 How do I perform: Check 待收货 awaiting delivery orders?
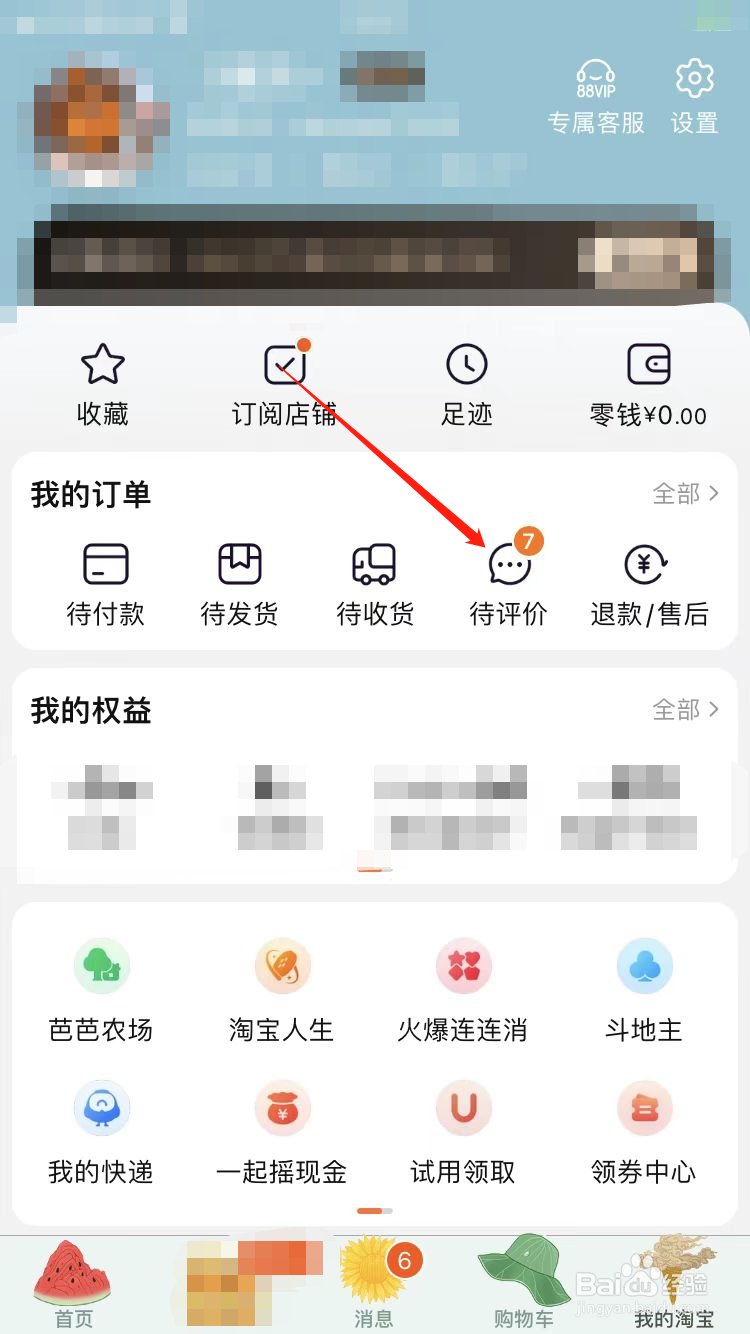[x=374, y=585]
